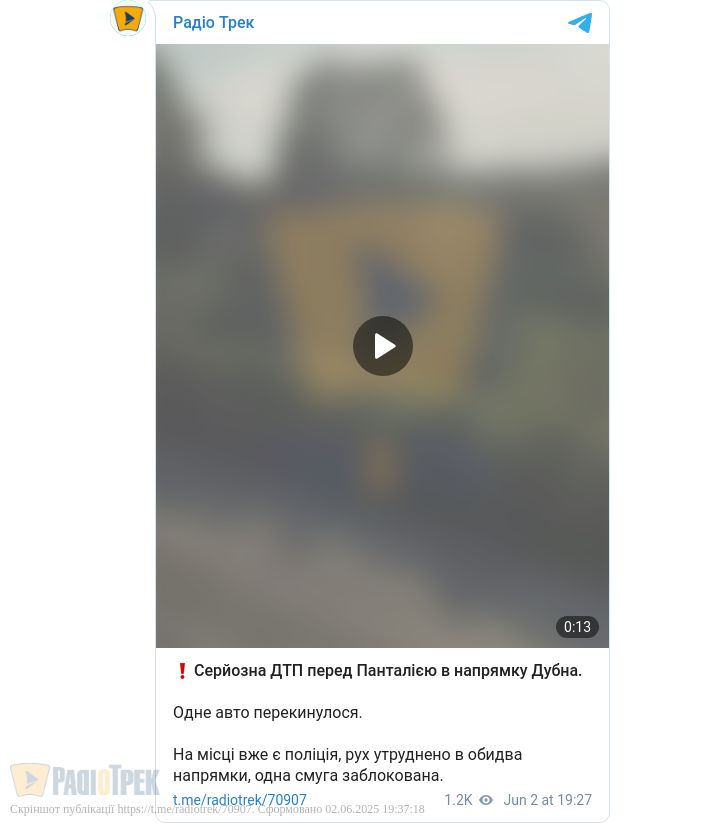The image size is (720, 827).
Task: Play the 0:13 video
Action: pyautogui.click(x=382, y=346)
